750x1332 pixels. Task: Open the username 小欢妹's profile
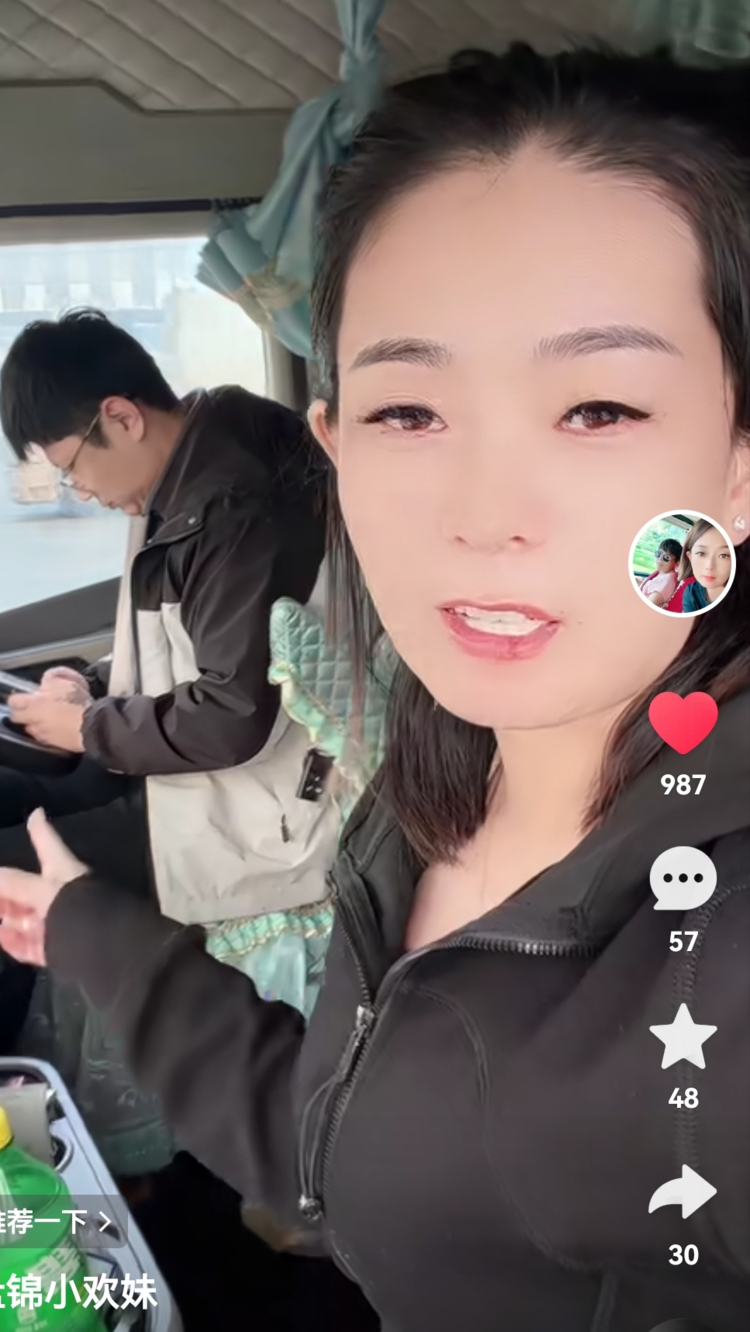pyautogui.click(x=78, y=1291)
